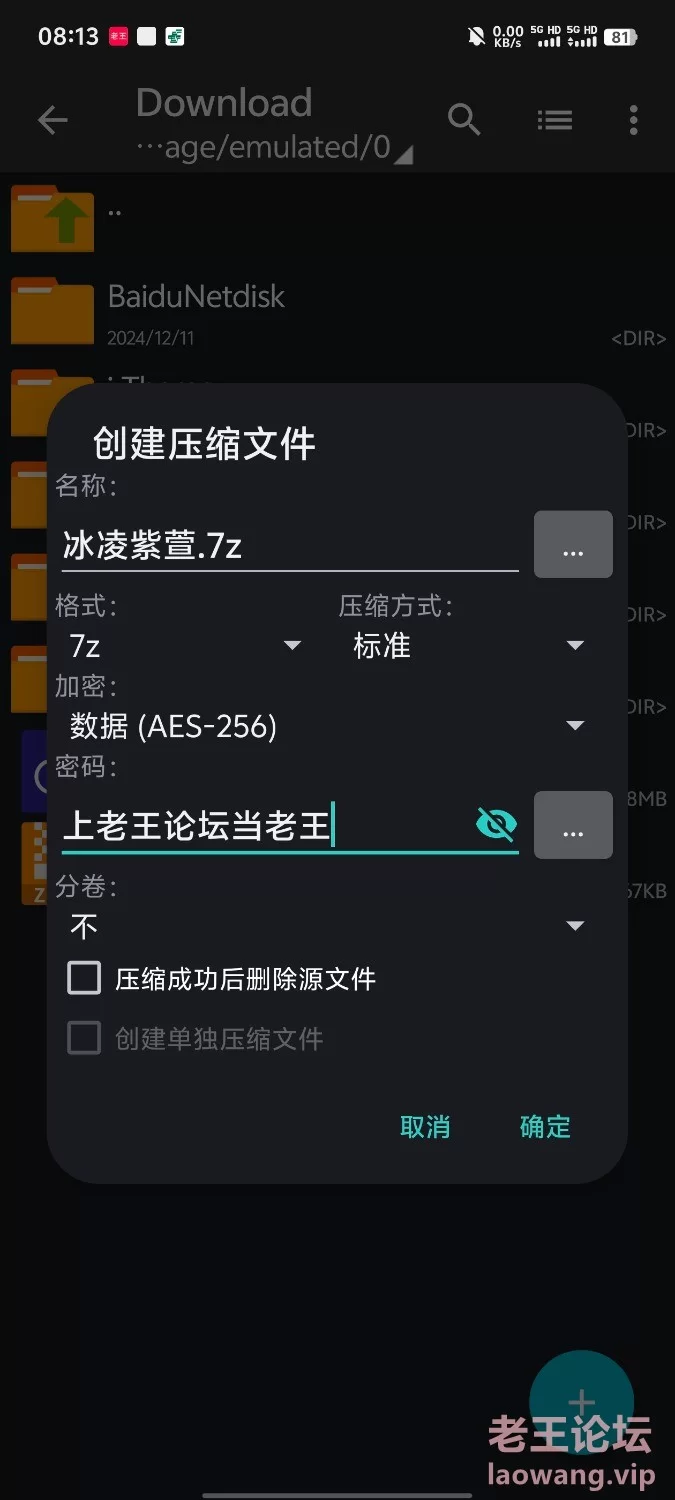The width and height of the screenshot is (675, 1500).
Task: Tap 取消 to cancel the dialog
Action: (x=425, y=1127)
